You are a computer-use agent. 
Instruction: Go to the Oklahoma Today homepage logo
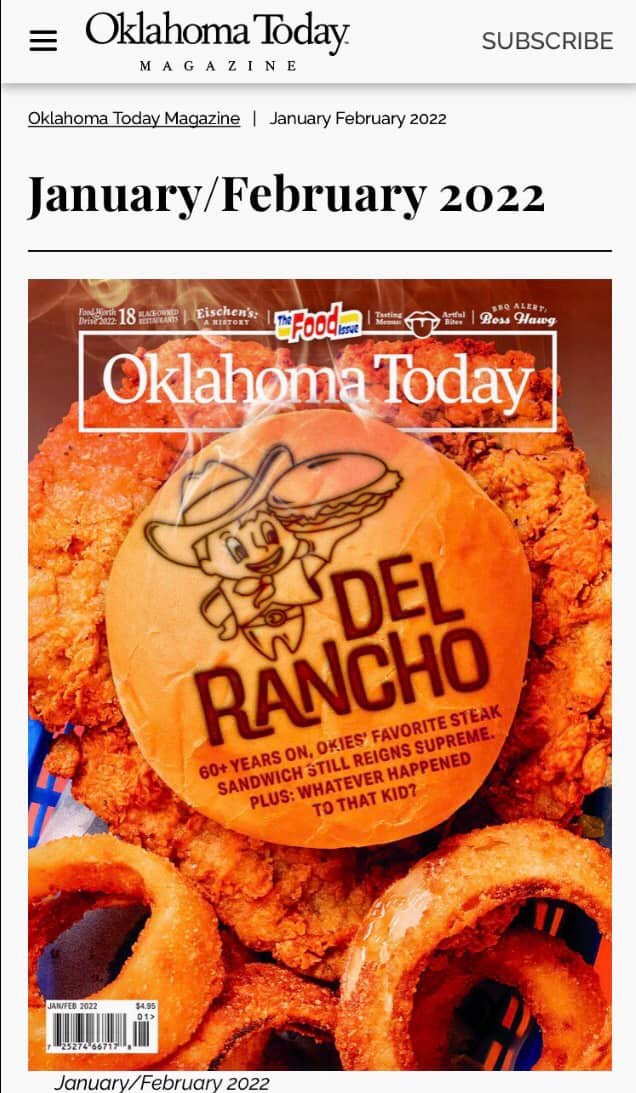tap(217, 40)
